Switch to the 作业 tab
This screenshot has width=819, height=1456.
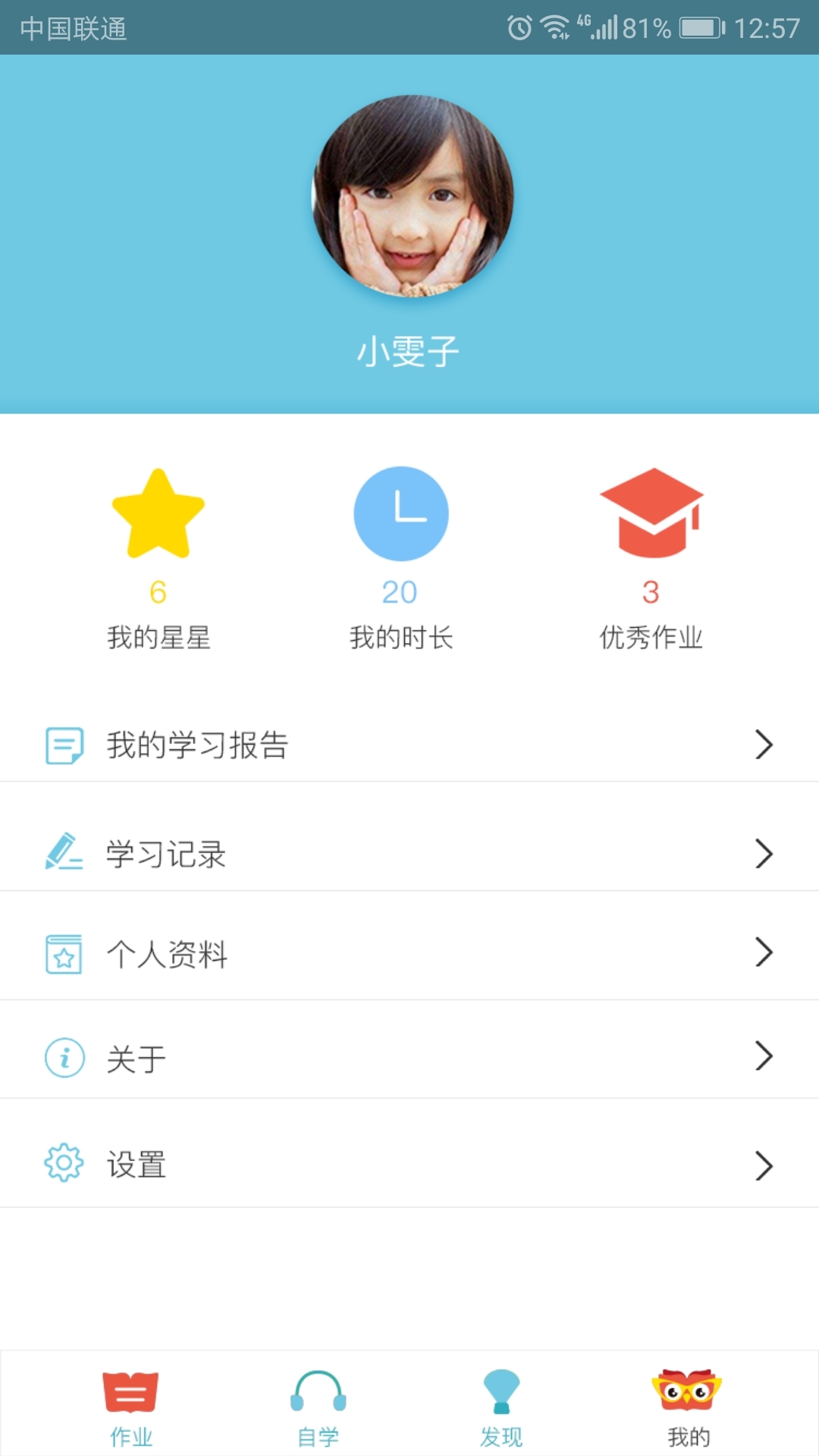click(x=130, y=1407)
